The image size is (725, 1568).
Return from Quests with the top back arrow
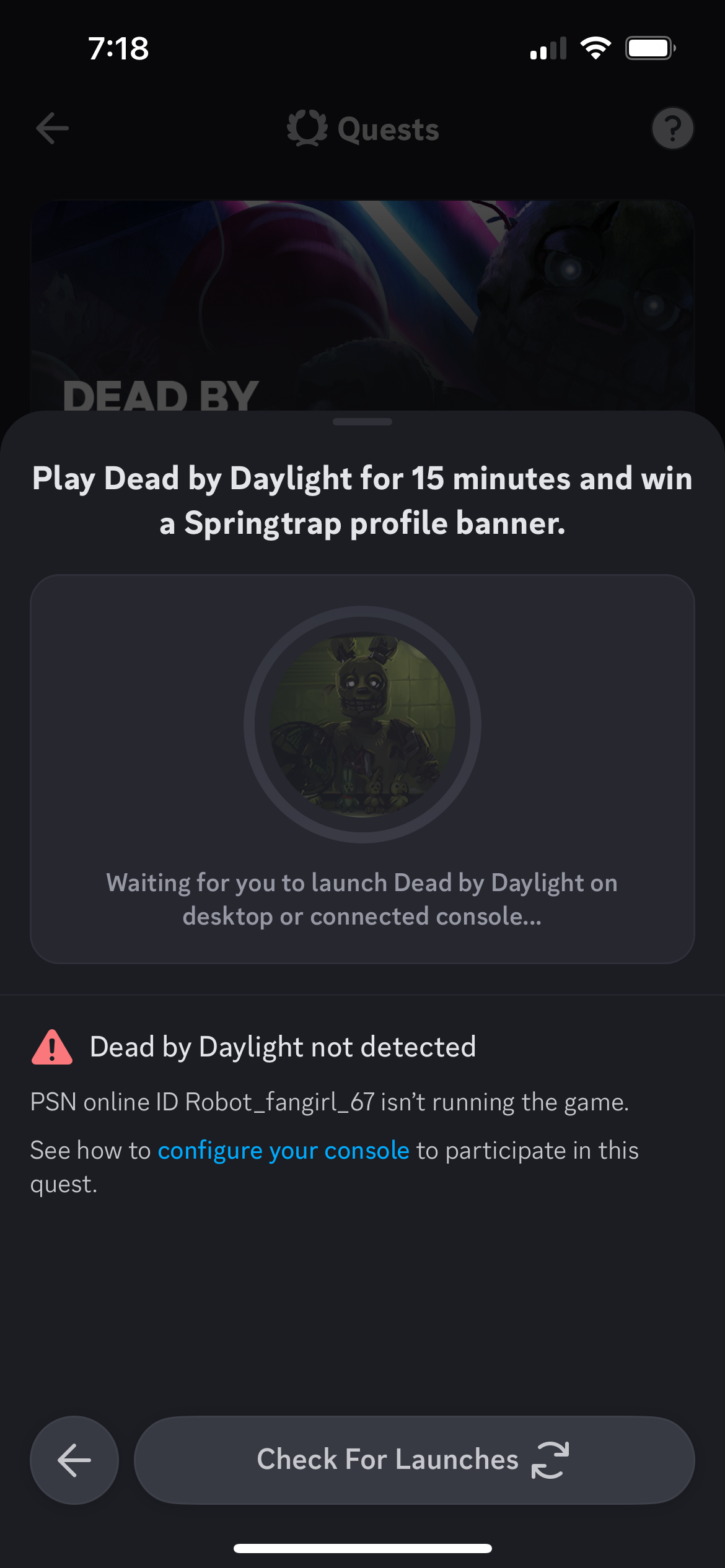(x=53, y=129)
